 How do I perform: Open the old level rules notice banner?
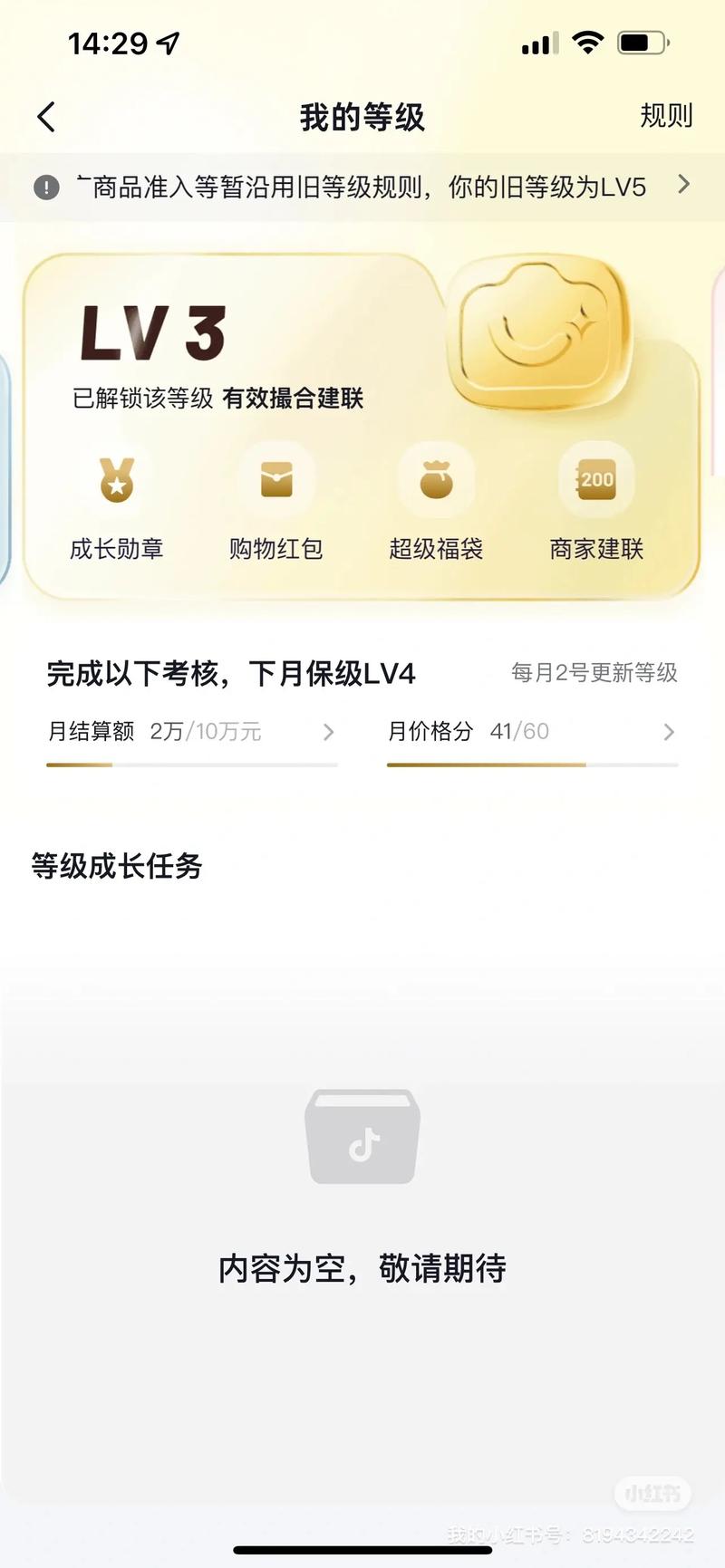pyautogui.click(x=362, y=188)
